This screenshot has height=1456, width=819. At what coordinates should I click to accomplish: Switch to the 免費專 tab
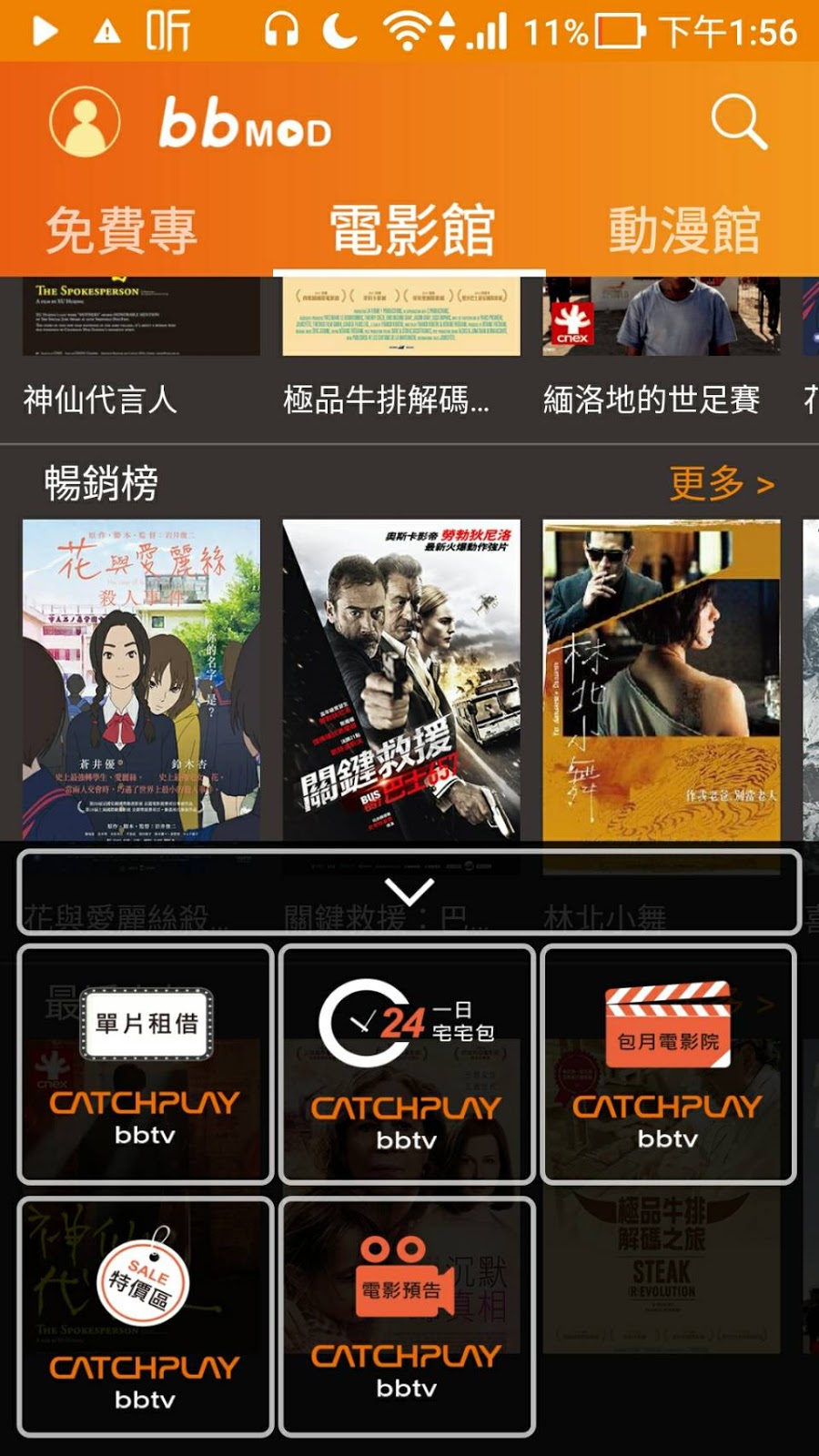(x=121, y=230)
